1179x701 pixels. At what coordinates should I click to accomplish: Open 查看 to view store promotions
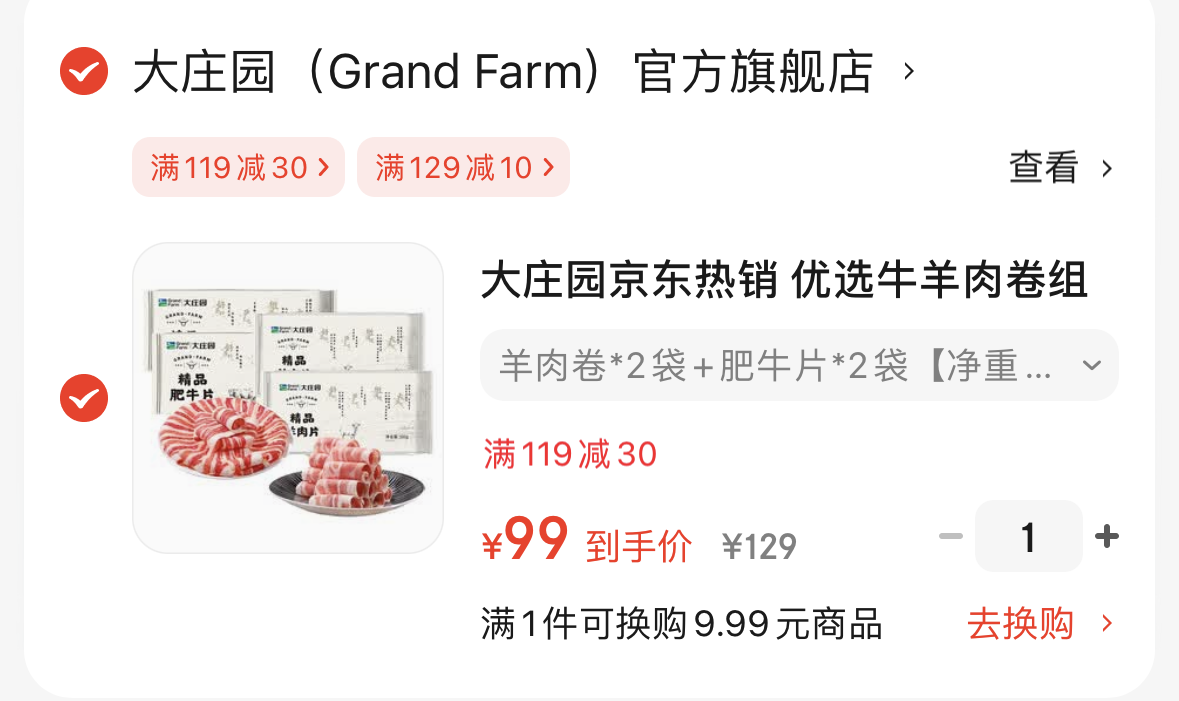tap(1060, 168)
